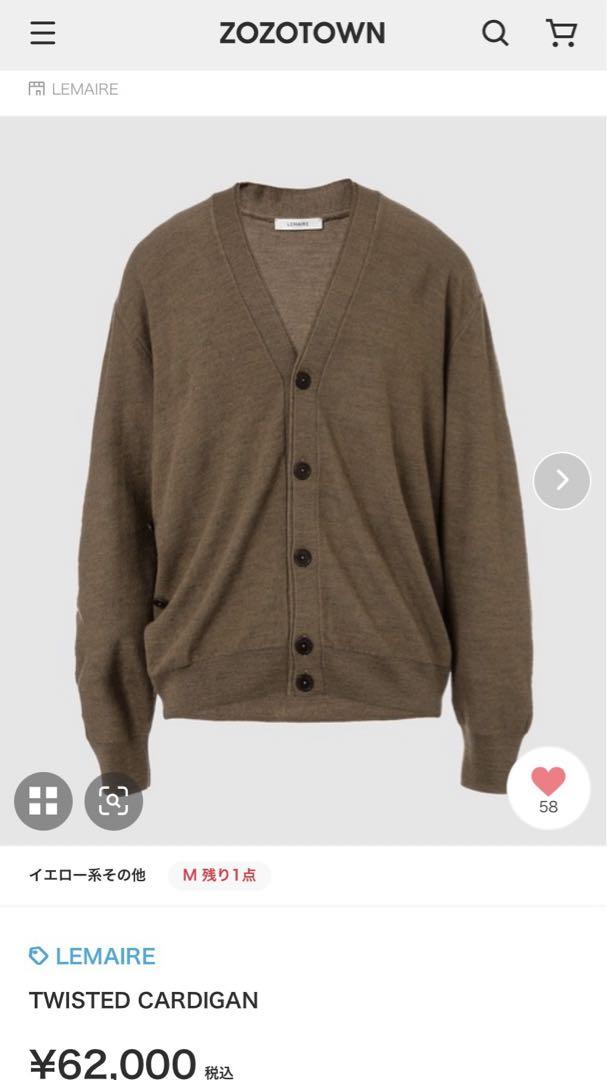Go to the ZOZOTOWN home logo
This screenshot has width=607, height=1080.
pos(302,33)
